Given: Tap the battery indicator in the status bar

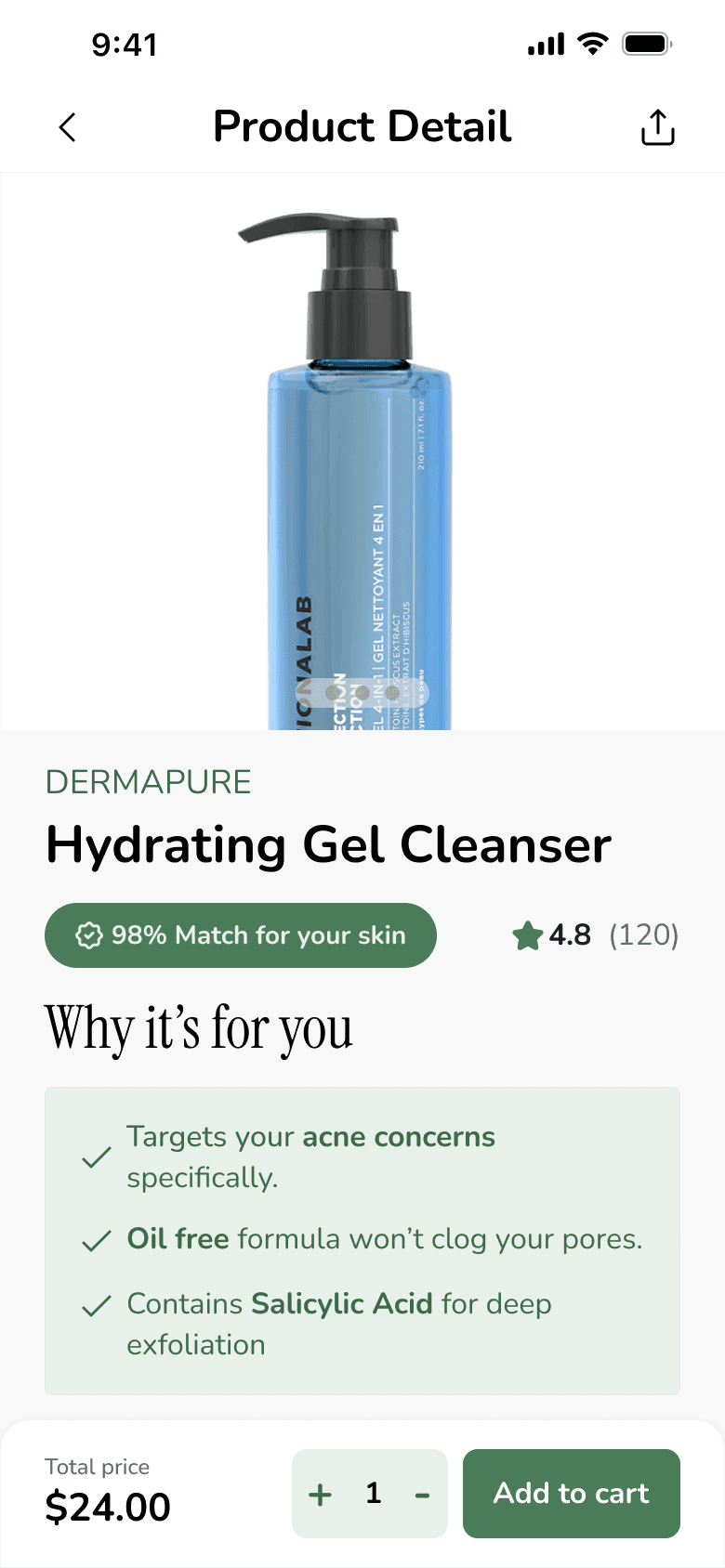Looking at the screenshot, I should point(643,41).
